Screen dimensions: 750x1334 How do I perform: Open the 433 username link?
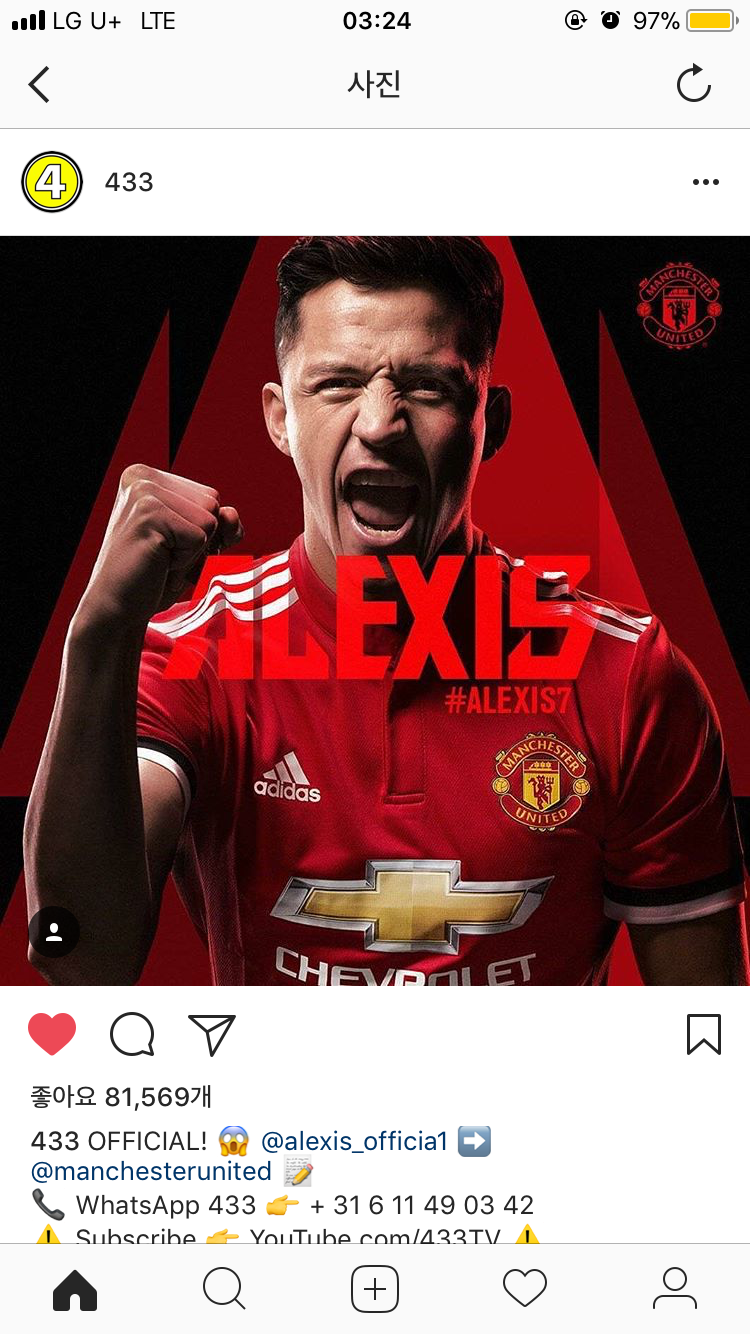pos(129,182)
